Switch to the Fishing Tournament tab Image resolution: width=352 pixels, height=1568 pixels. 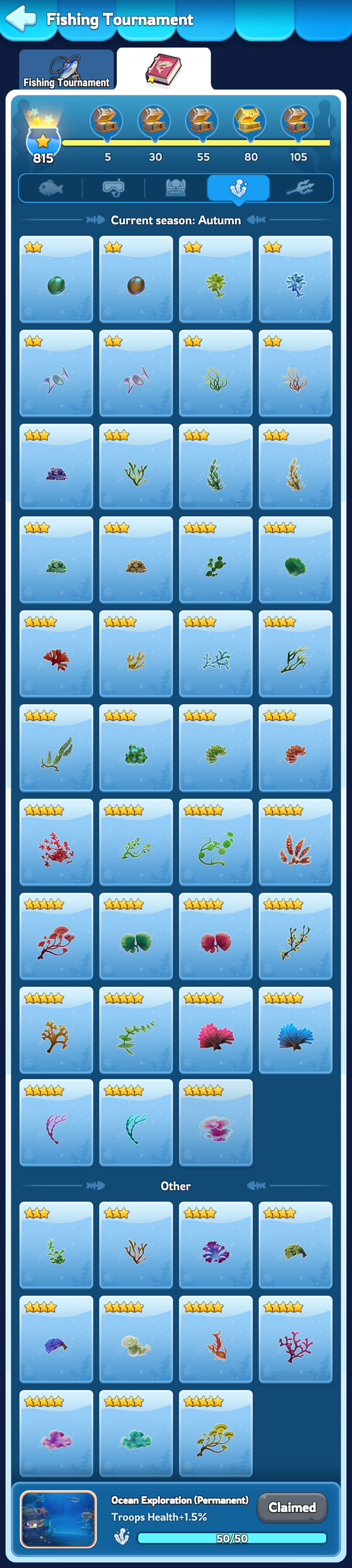tap(66, 69)
